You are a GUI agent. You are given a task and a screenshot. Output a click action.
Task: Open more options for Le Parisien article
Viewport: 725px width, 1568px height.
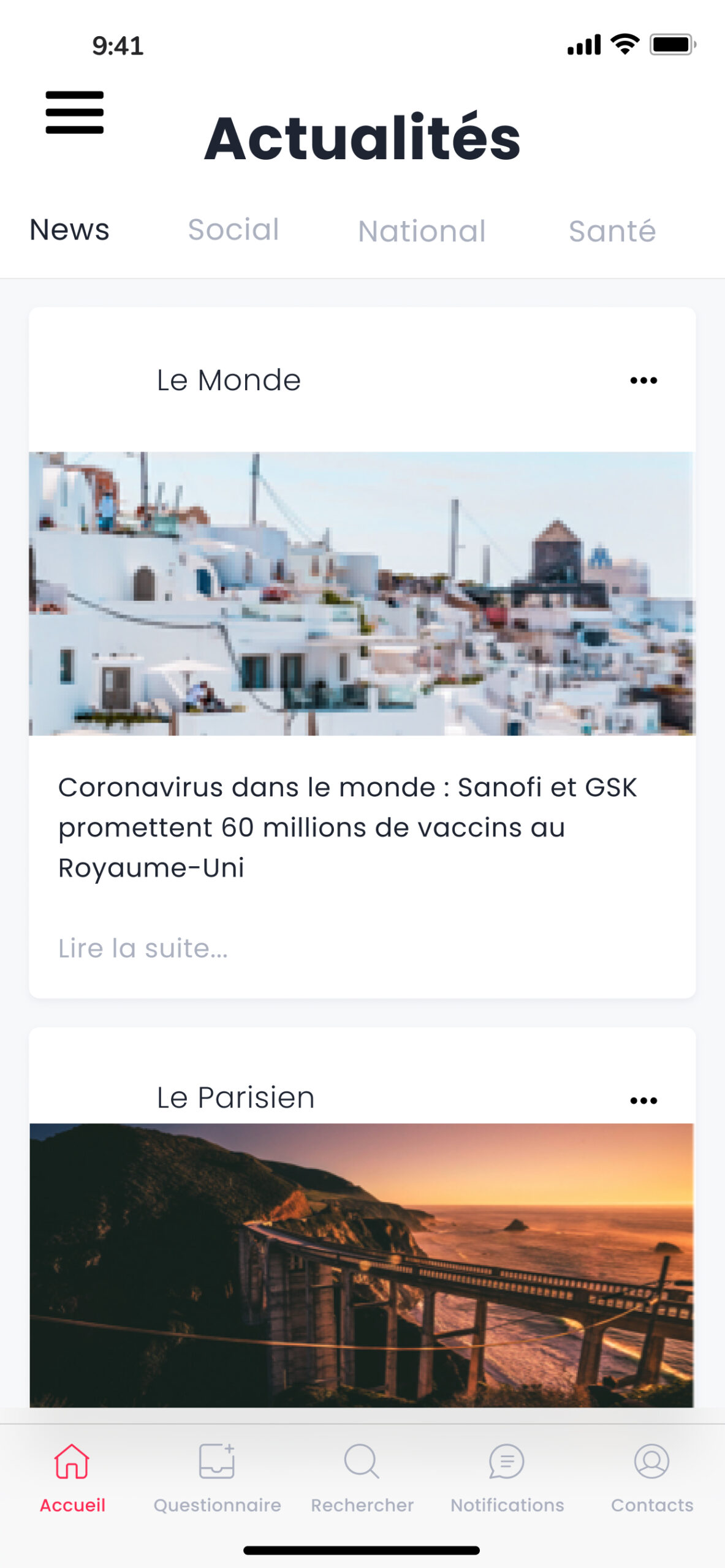[x=643, y=1101]
